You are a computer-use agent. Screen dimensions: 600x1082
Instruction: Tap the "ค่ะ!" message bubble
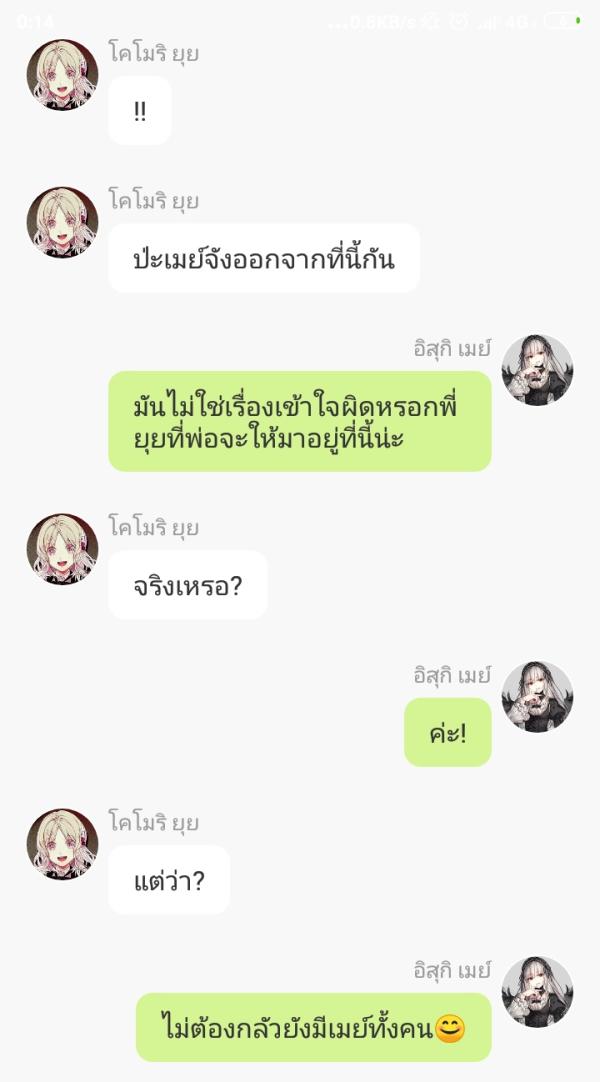click(x=447, y=732)
